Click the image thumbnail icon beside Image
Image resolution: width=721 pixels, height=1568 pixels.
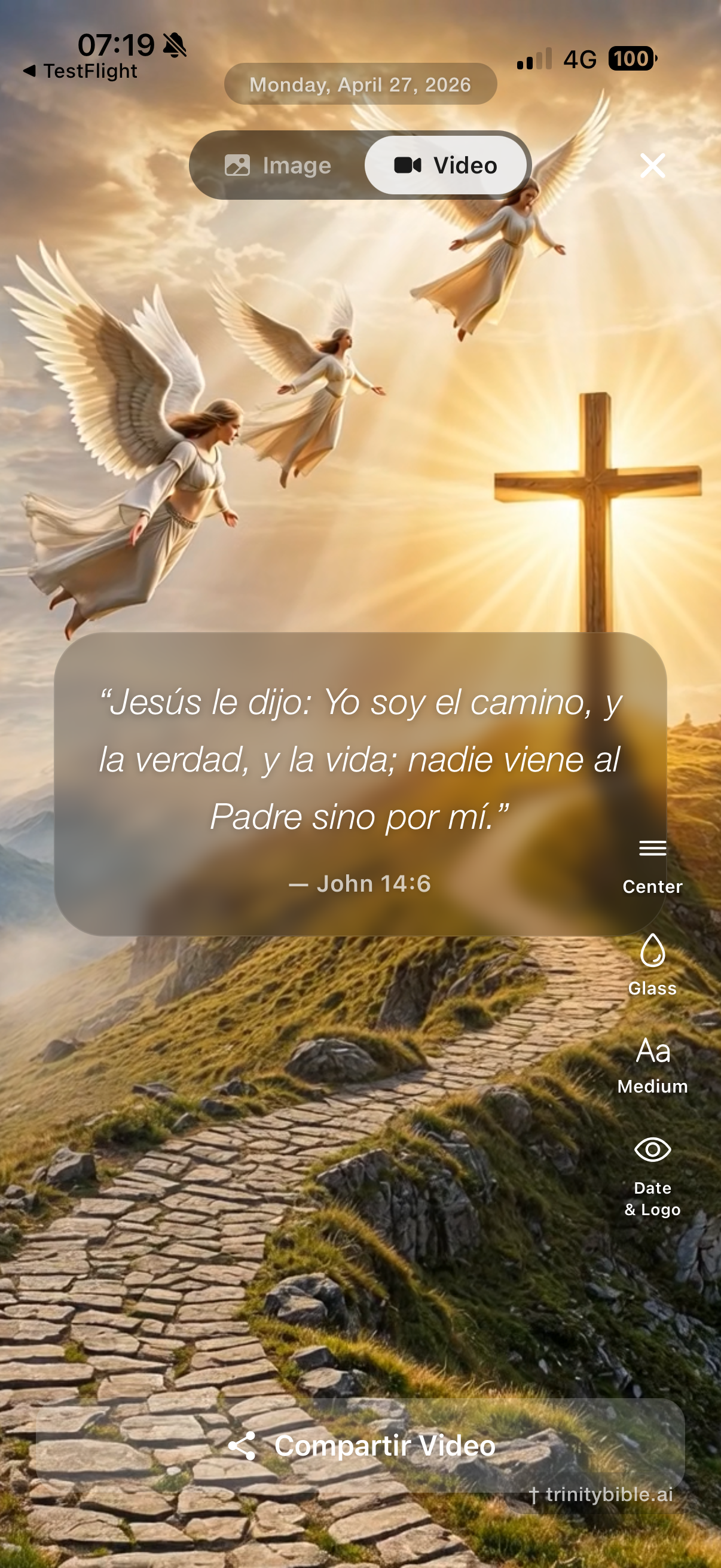237,164
